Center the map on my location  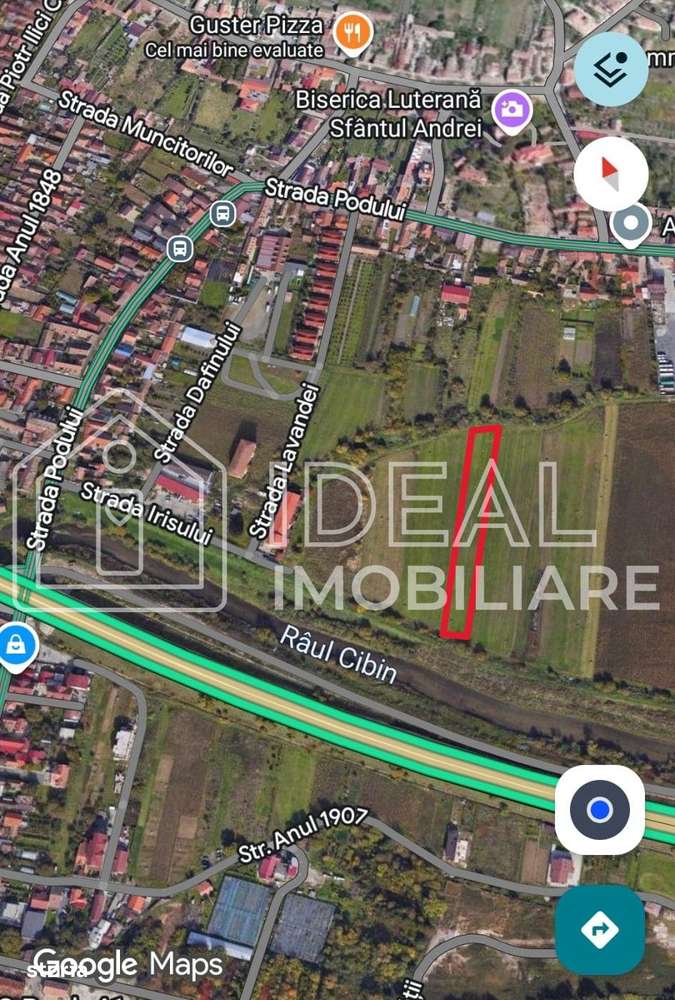click(599, 810)
